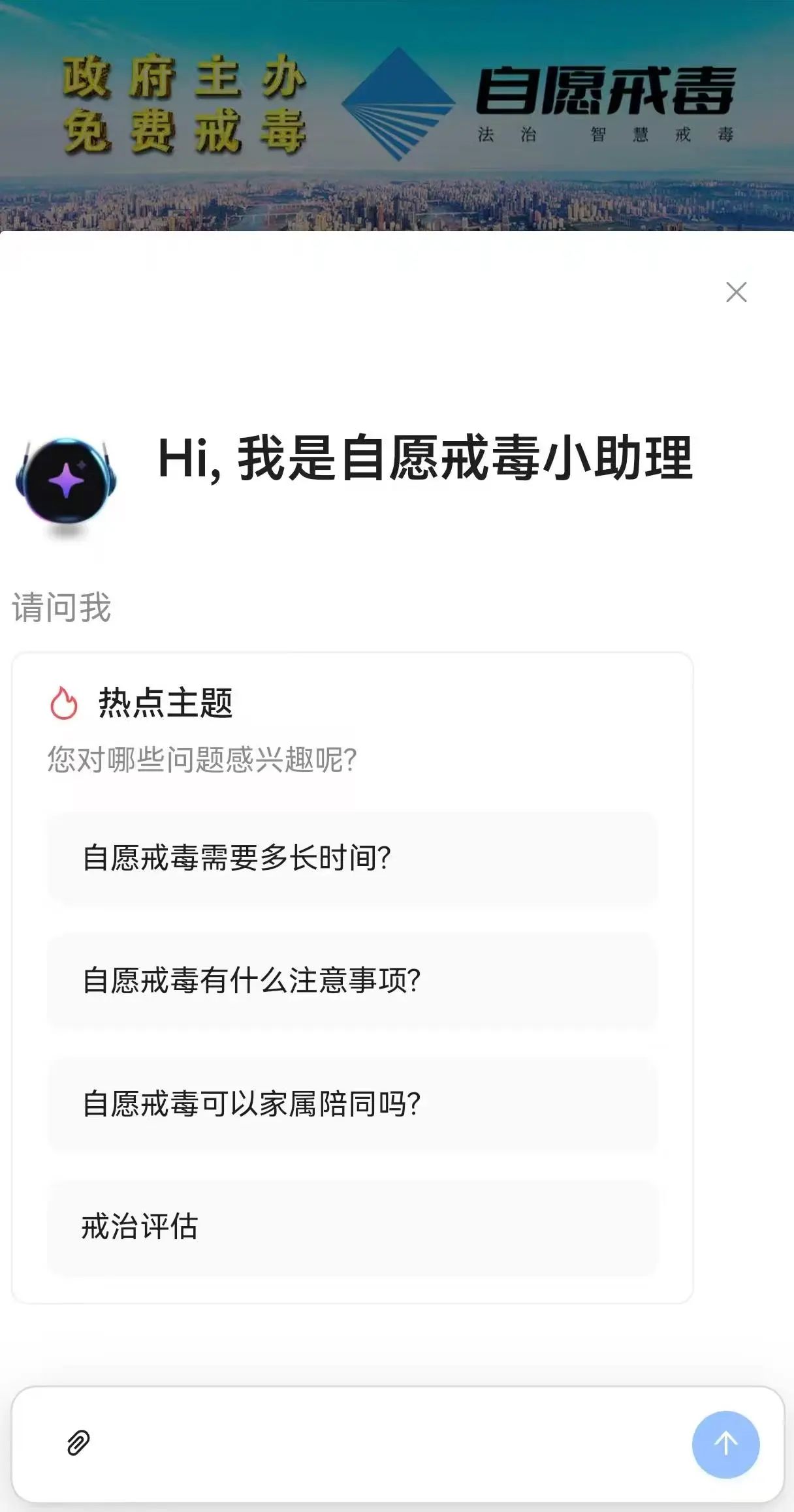The width and height of the screenshot is (794, 1512).
Task: Focus the message input box
Action: tap(392, 1443)
